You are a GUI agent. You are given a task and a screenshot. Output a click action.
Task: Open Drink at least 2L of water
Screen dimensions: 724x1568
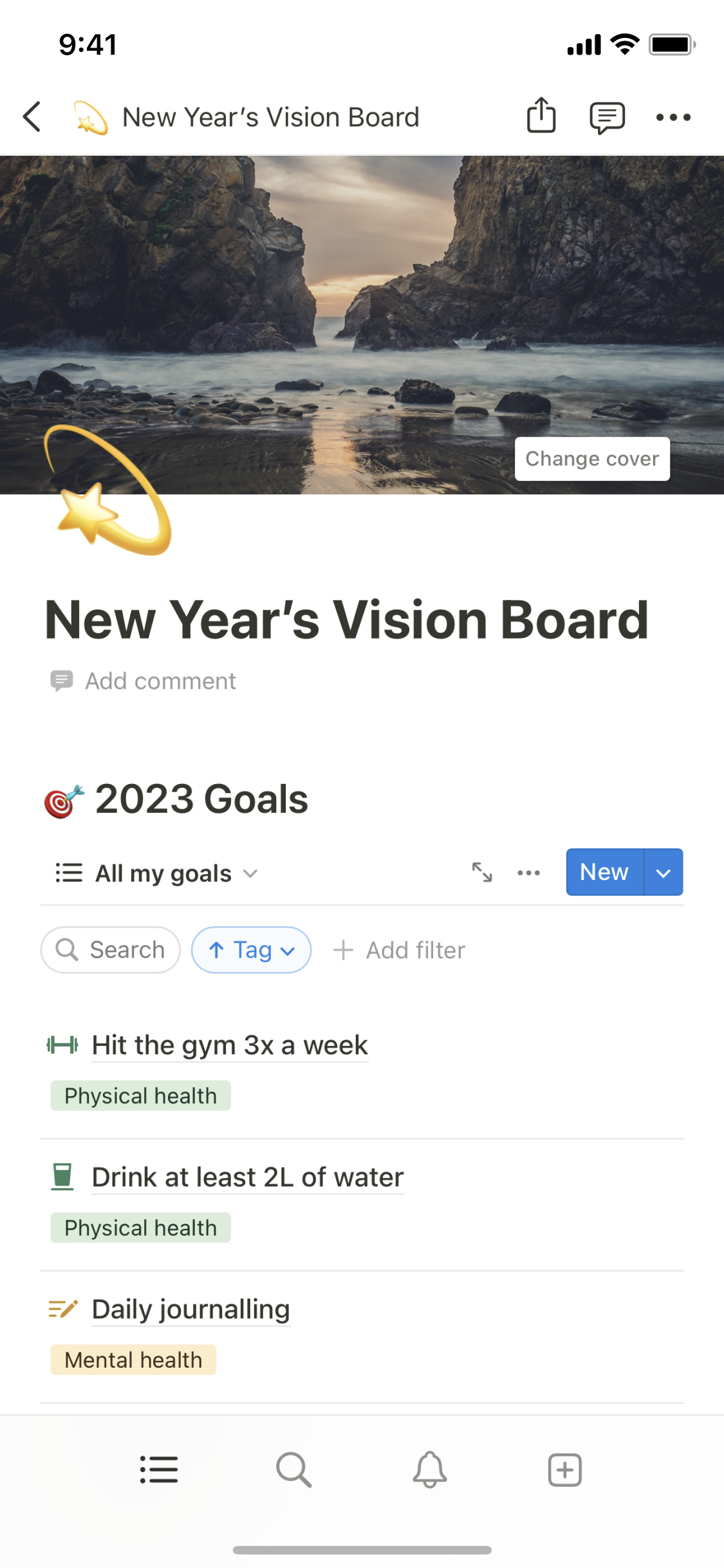tap(248, 1177)
